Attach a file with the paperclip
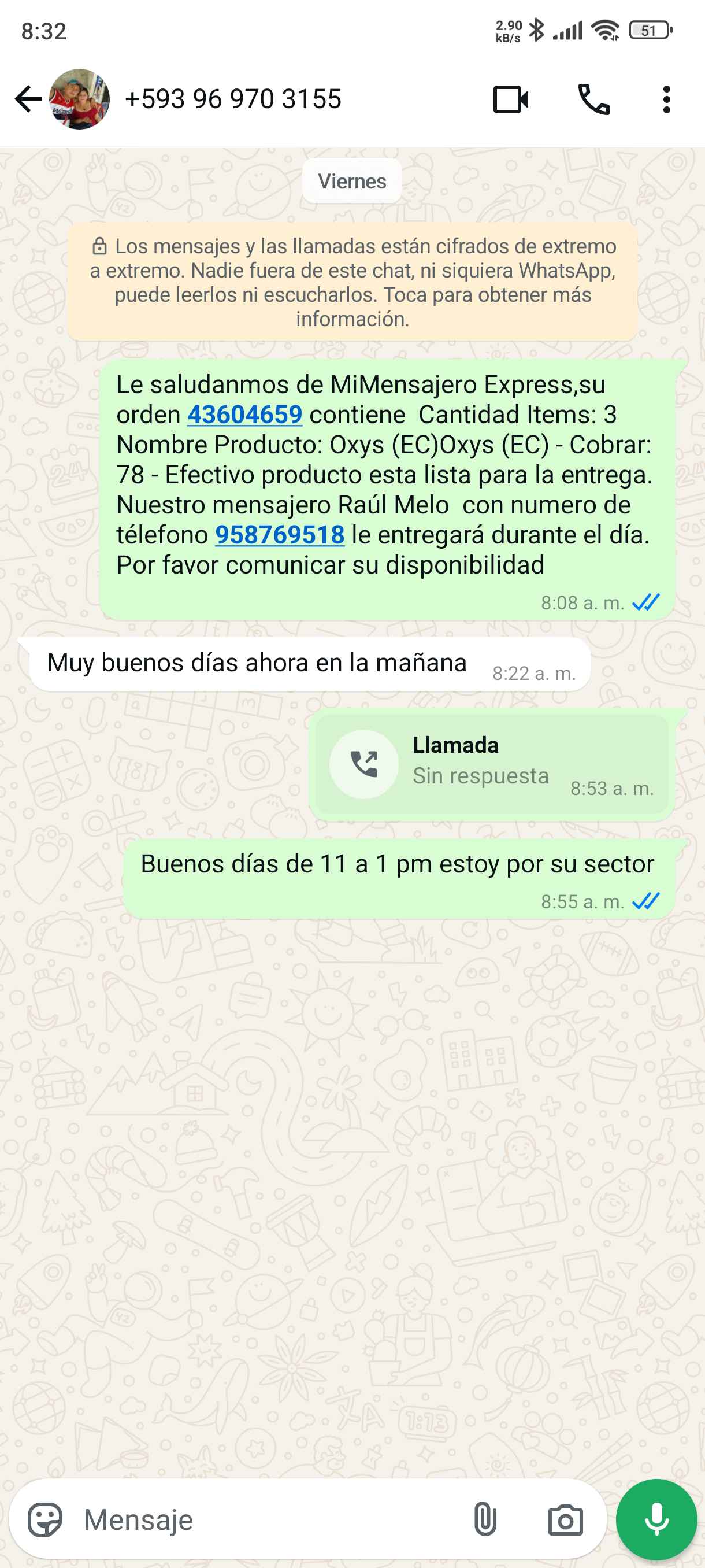This screenshot has width=705, height=1568. pos(485,1519)
